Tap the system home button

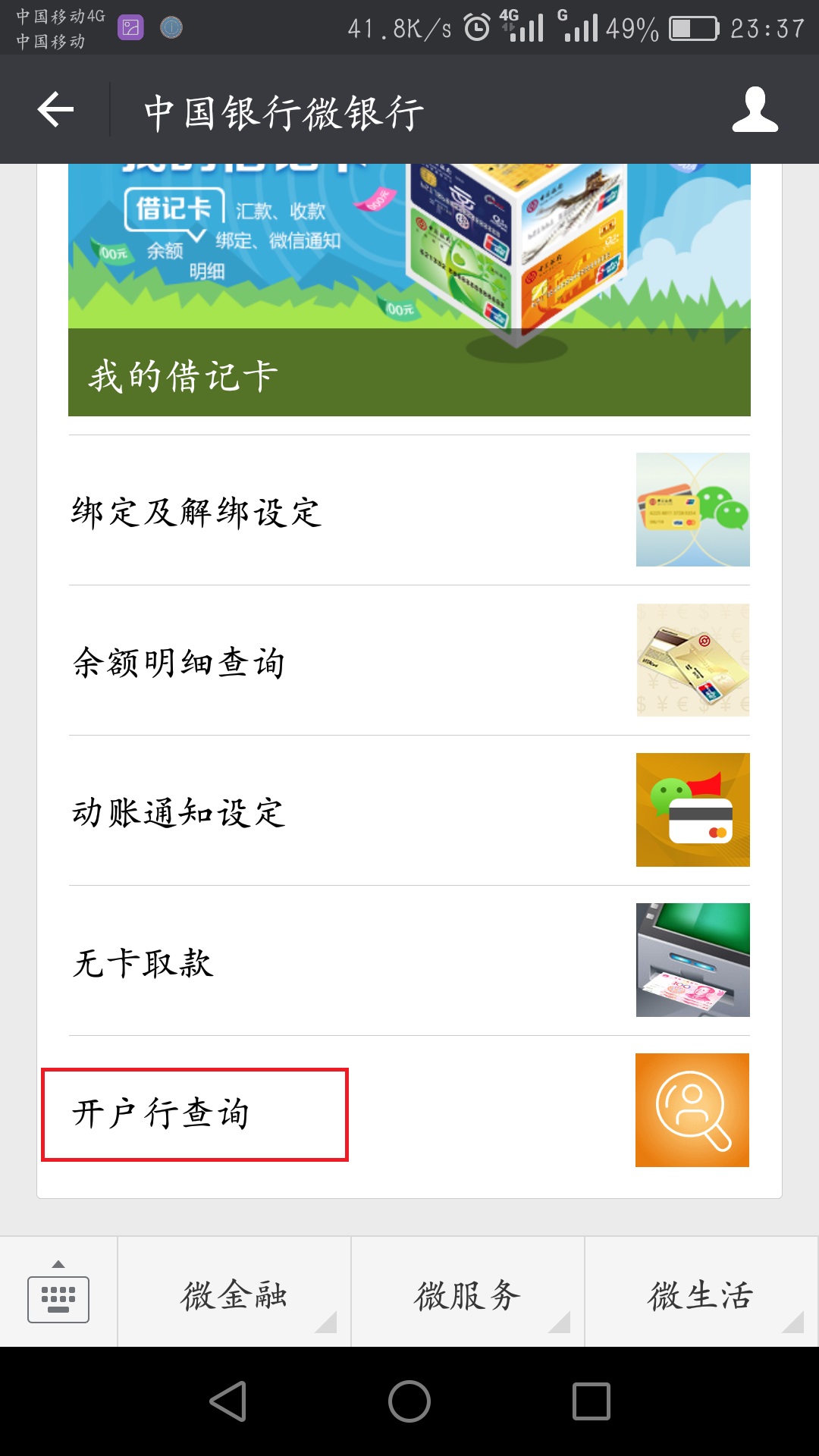pos(409,1401)
